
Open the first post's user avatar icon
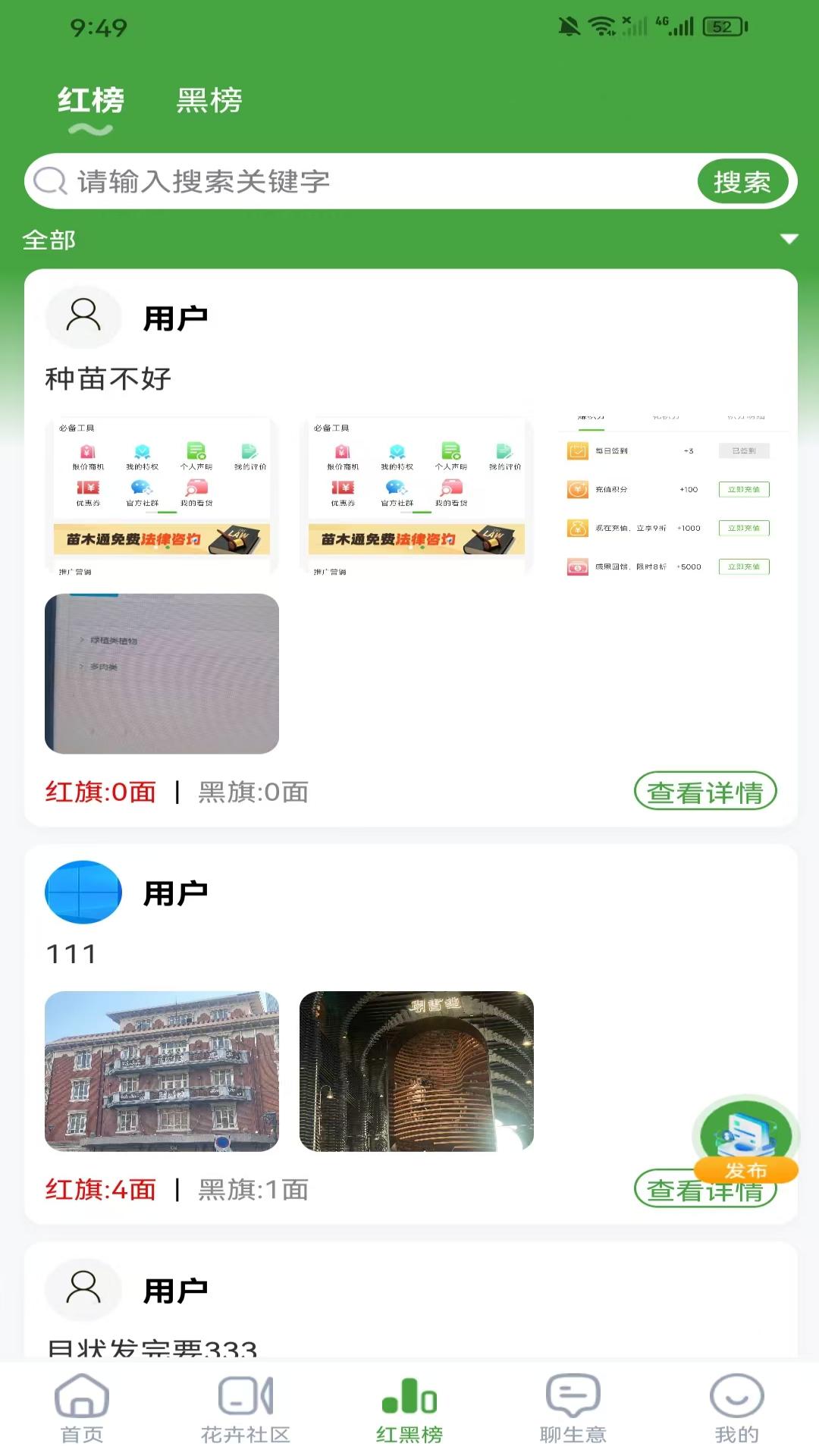[x=83, y=318]
